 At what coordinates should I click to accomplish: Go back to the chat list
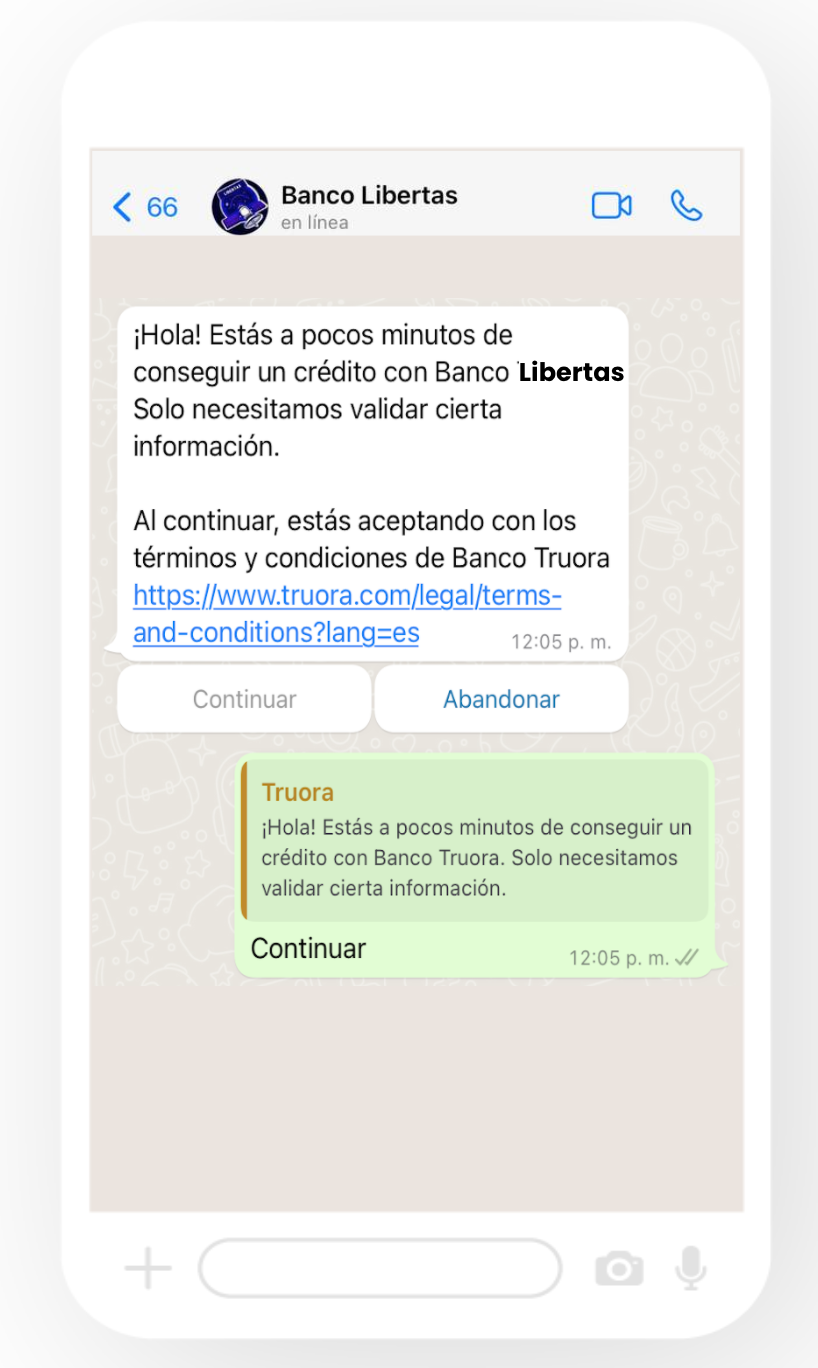(144, 207)
